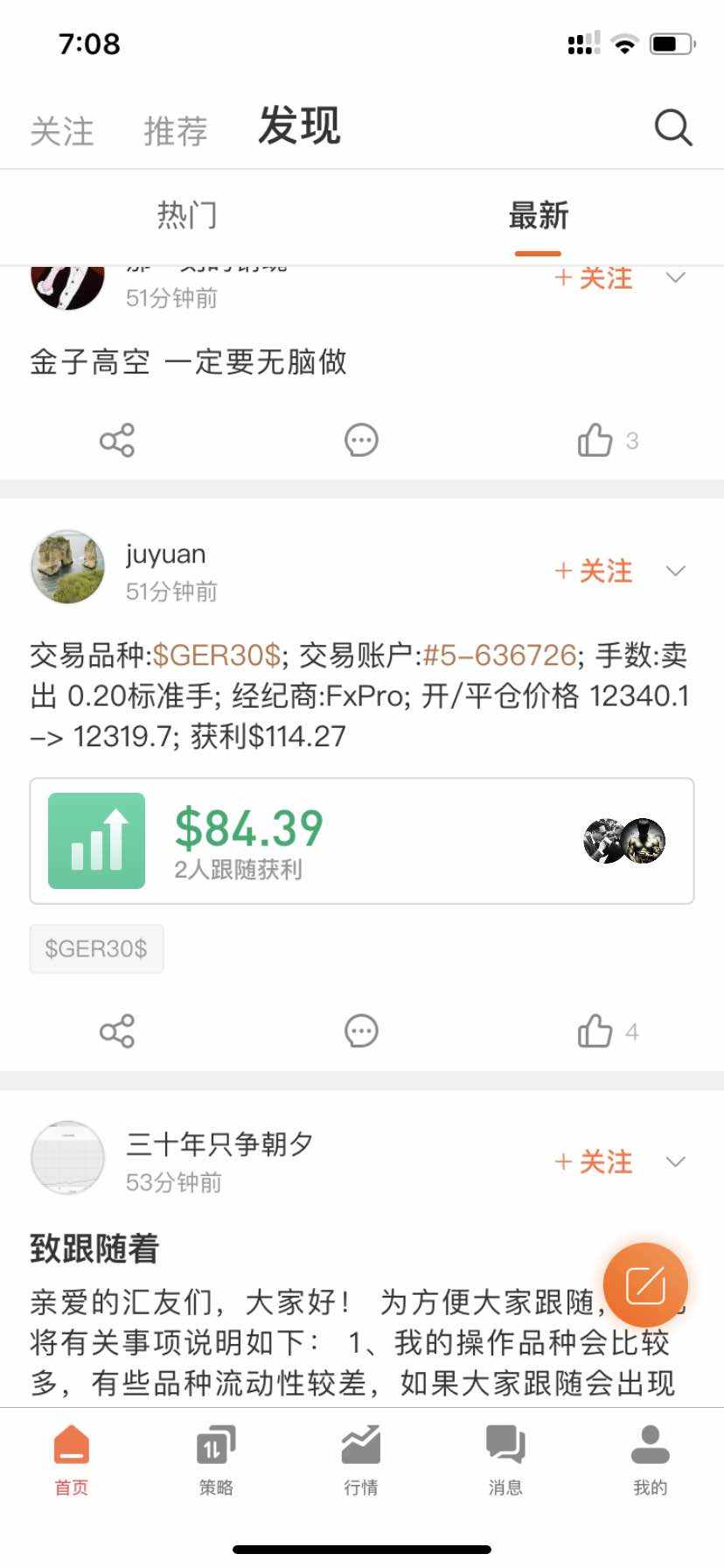Open the 行情 bottom tab
724x1568 pixels.
[361, 1460]
